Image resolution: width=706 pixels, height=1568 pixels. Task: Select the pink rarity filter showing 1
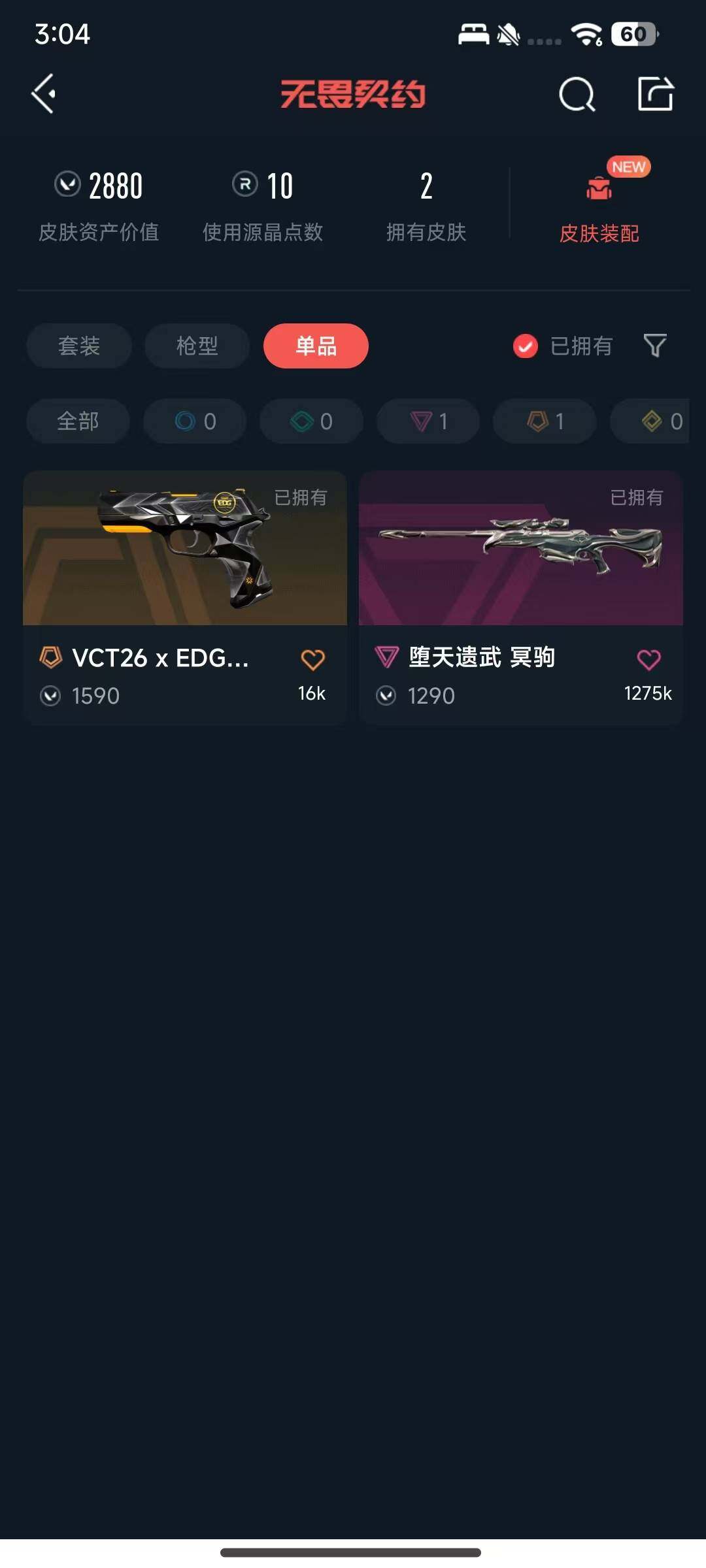(x=427, y=421)
